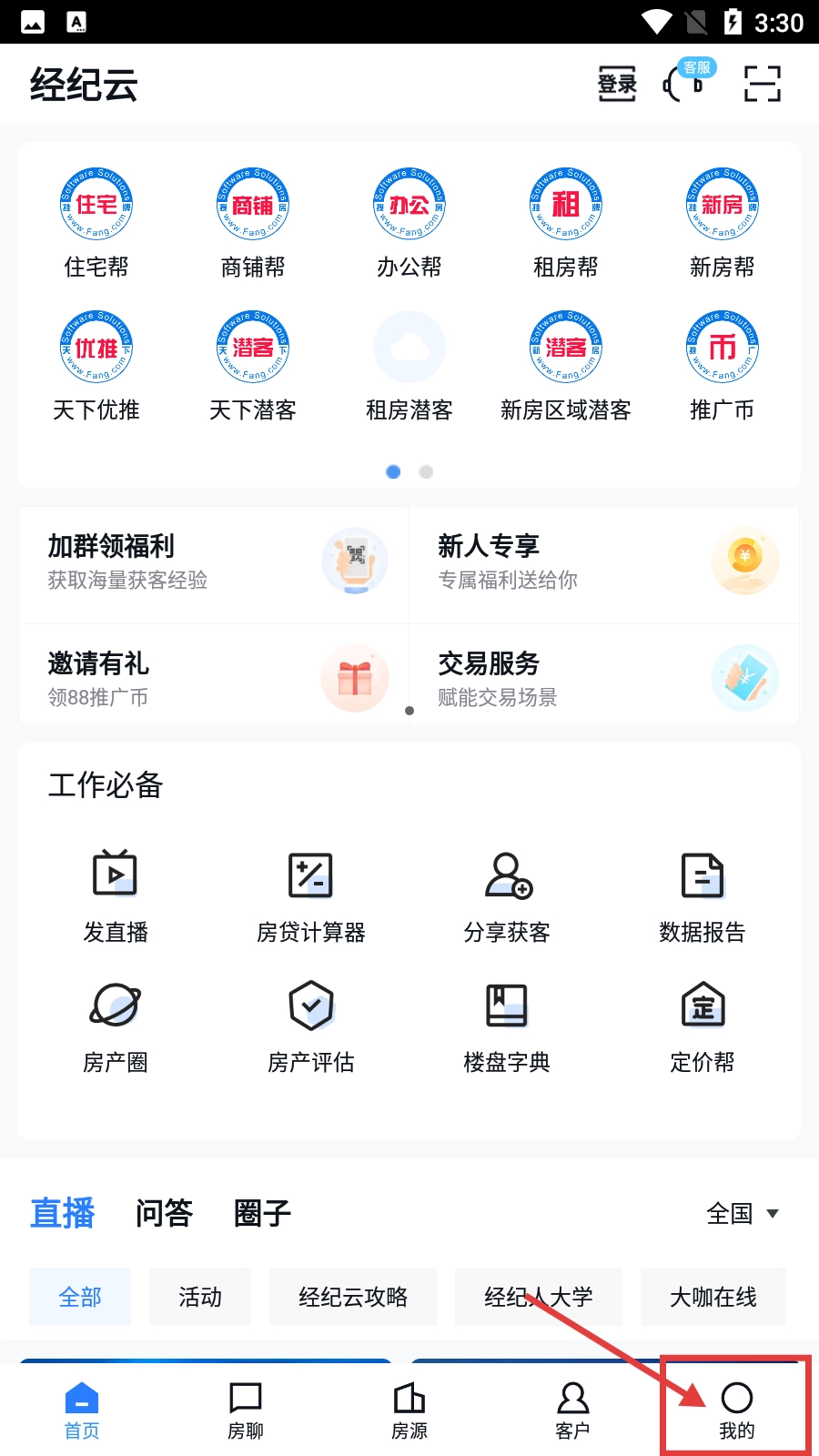Screen dimensions: 819x1456
Task: Open 楼盘字典 tool
Action: pos(507,1026)
